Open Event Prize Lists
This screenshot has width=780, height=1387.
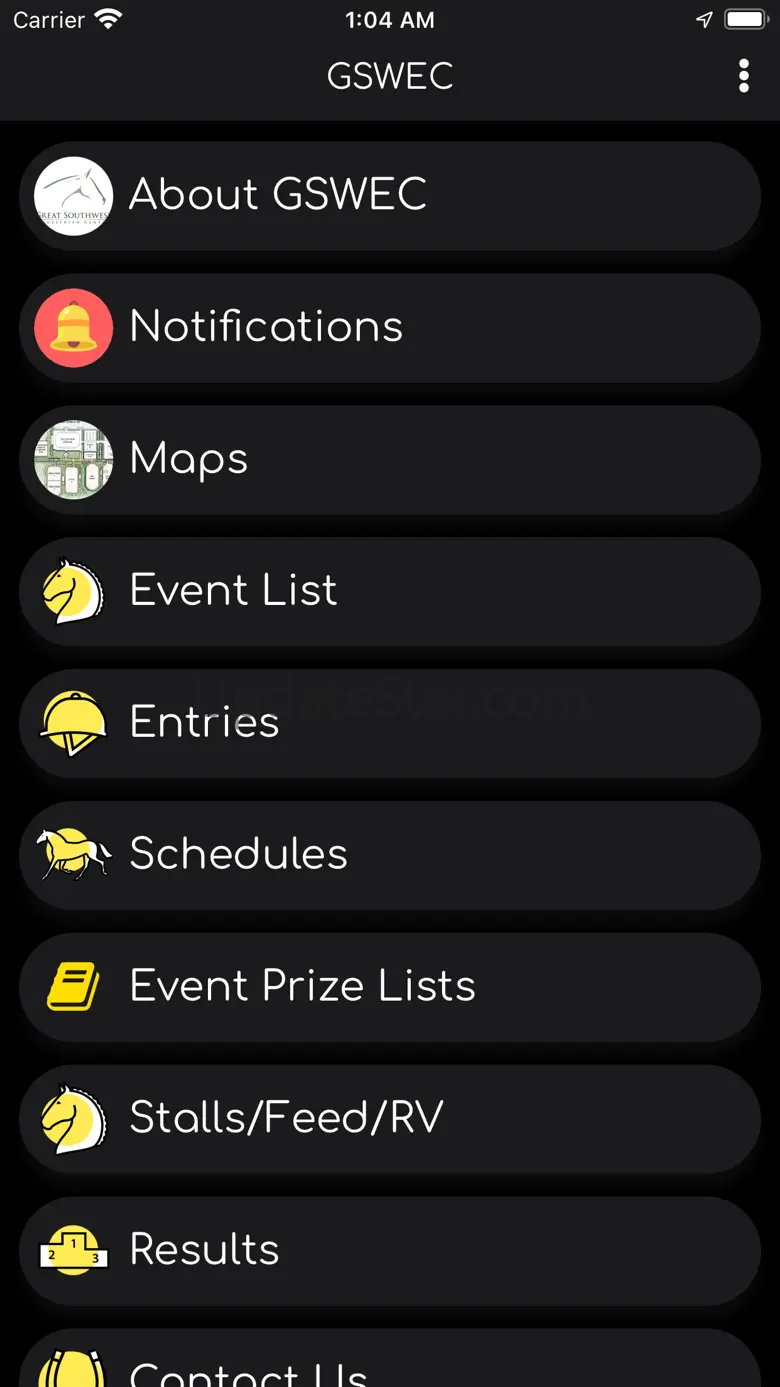click(390, 987)
